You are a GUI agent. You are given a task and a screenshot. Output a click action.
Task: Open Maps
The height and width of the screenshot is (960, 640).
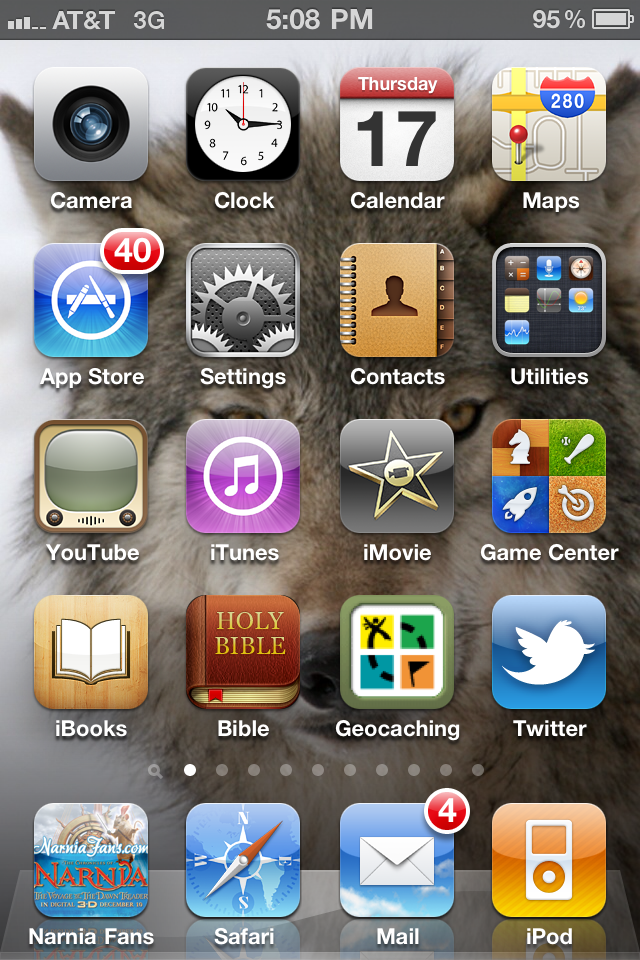point(549,124)
